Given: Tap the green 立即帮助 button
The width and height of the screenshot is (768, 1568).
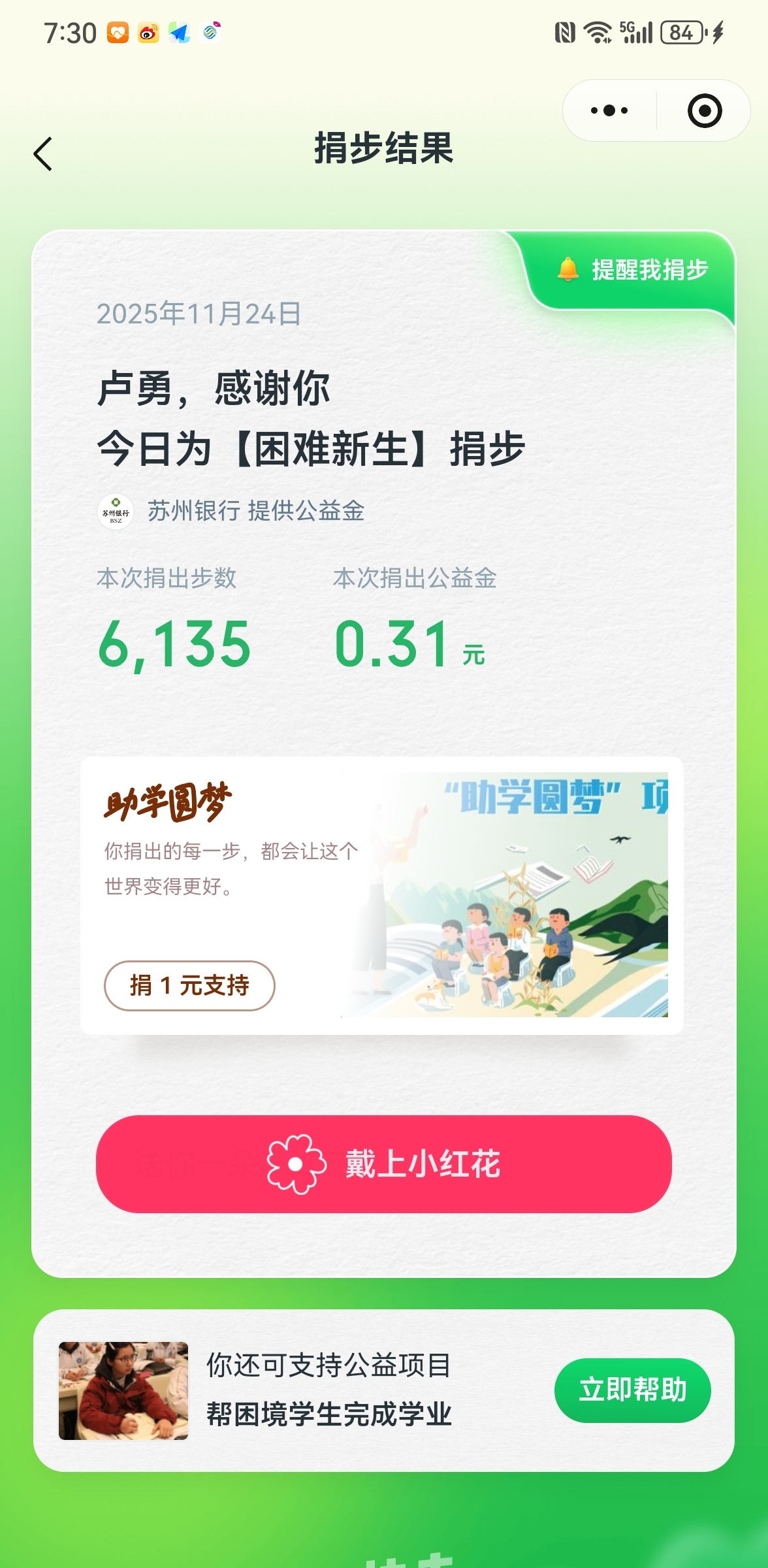Looking at the screenshot, I should tap(632, 1390).
